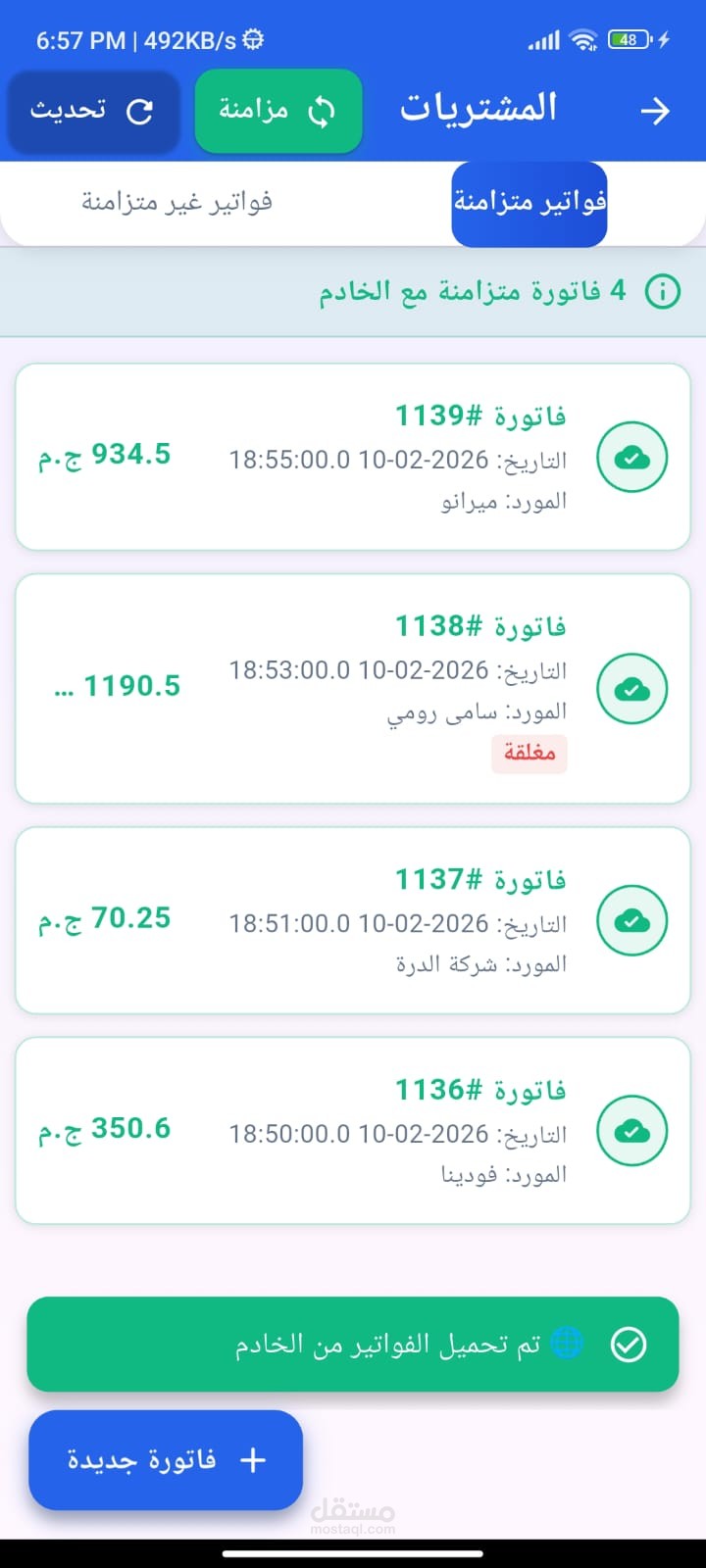Create a new invoice with فاتورة جديدة

pos(166,1460)
